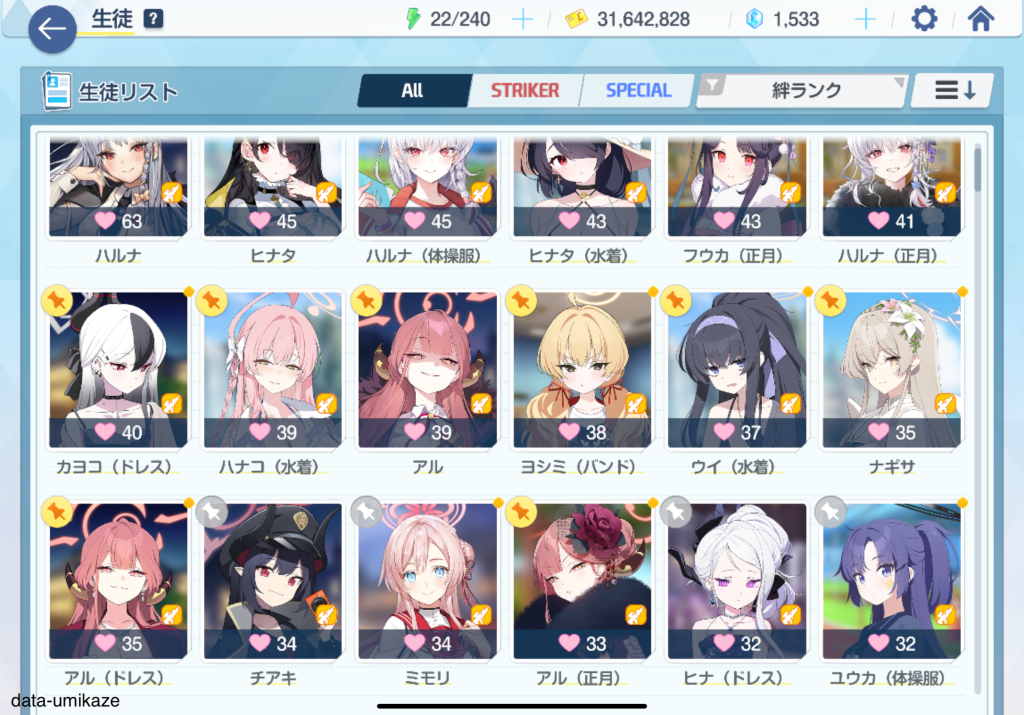The width and height of the screenshot is (1024, 715).
Task: Open student ハナコ（水着）
Action: coord(272,375)
